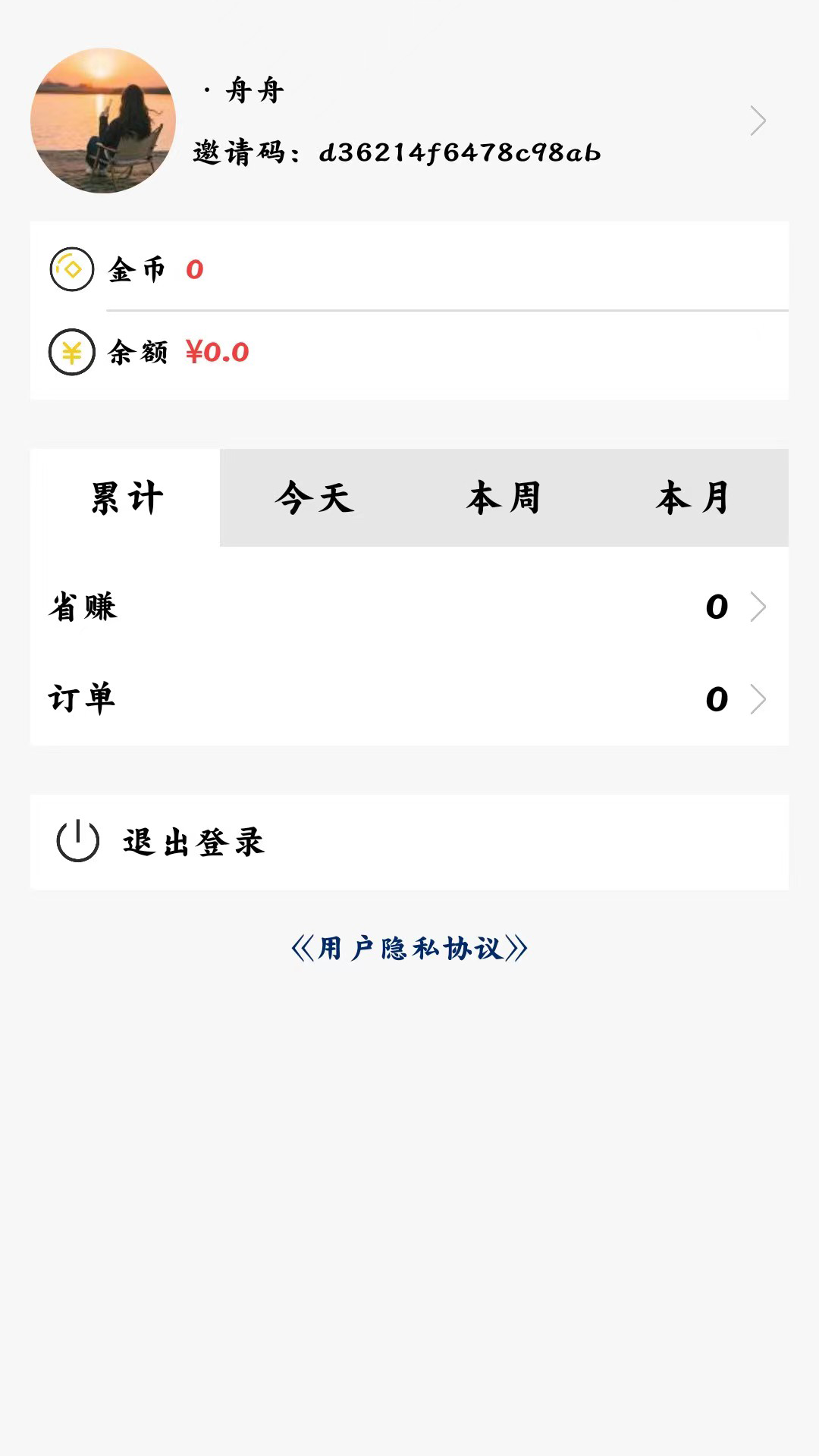Open profile details via the top chevron
This screenshot has width=819, height=1456.
(758, 121)
